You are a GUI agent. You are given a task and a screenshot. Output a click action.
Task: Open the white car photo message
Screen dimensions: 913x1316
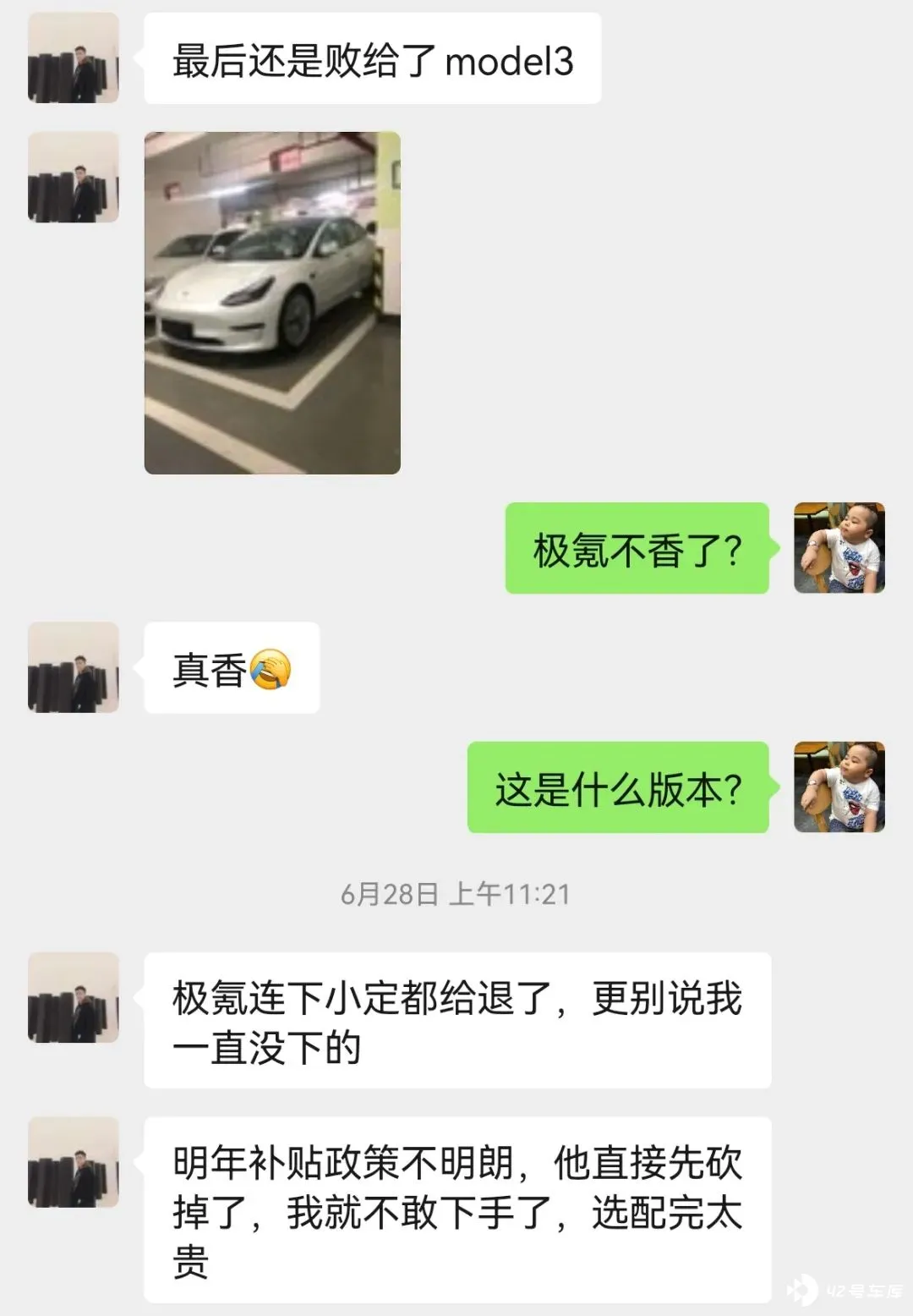coord(272,303)
